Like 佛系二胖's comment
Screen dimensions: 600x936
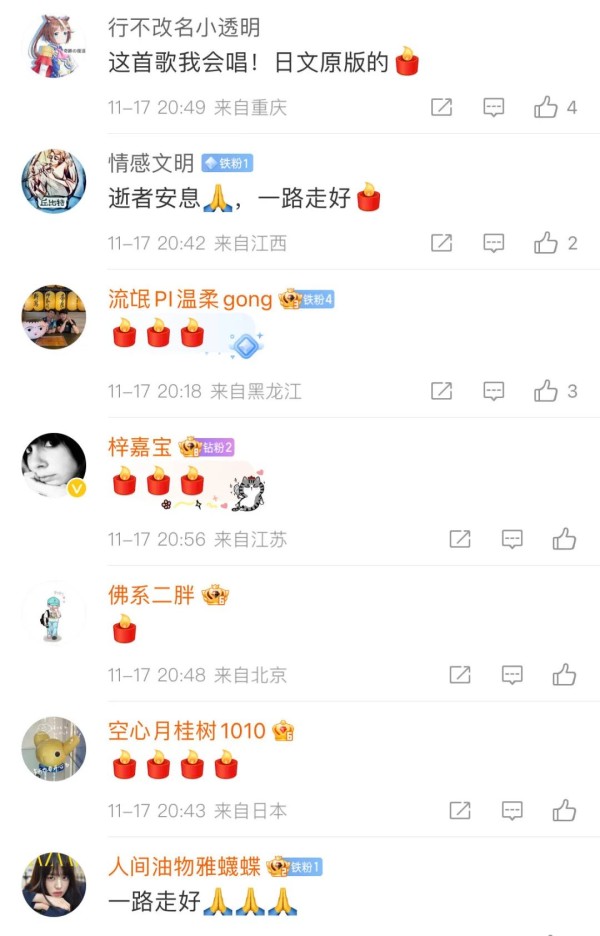click(564, 675)
